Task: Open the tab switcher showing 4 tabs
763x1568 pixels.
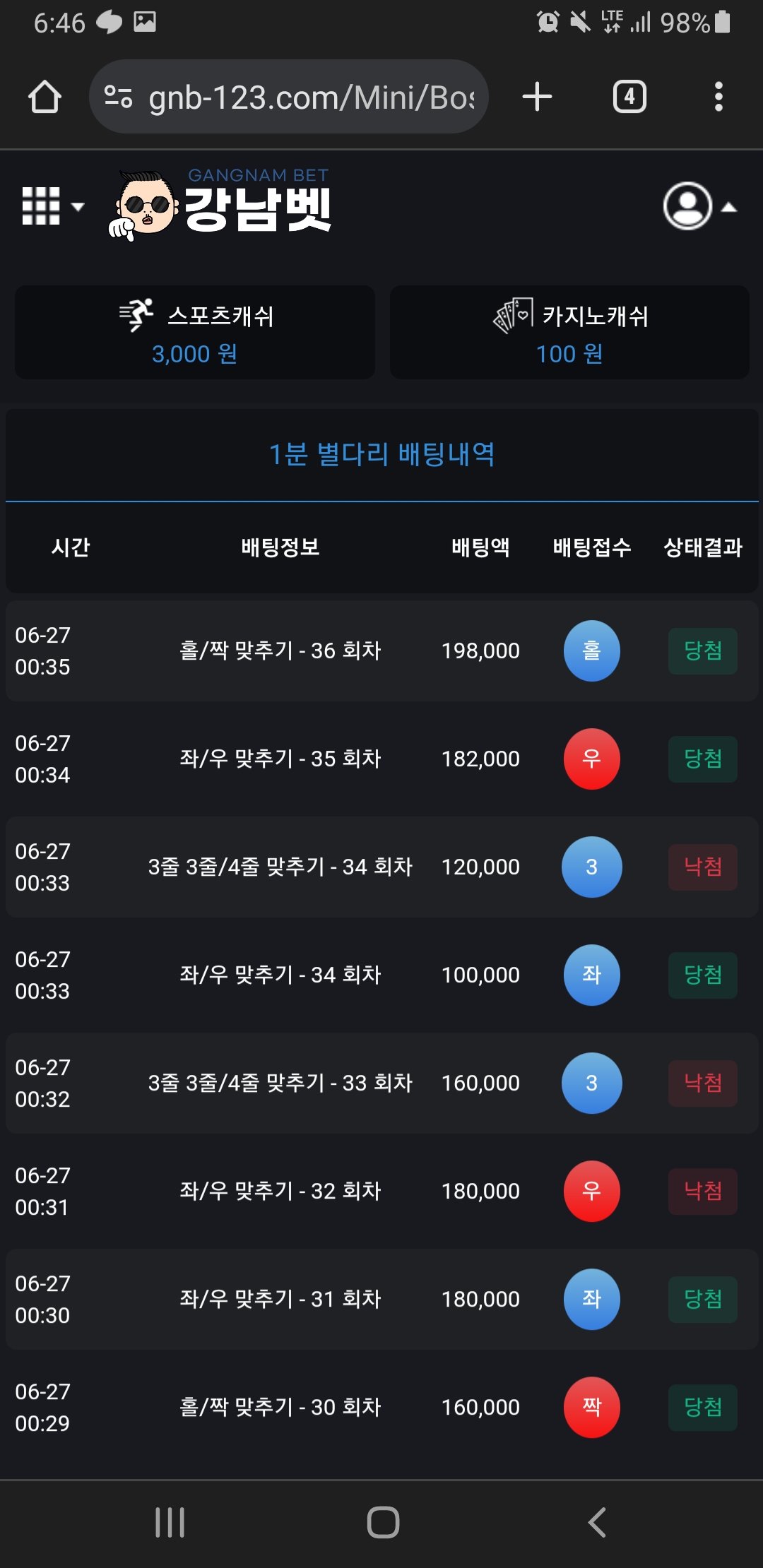Action: pos(629,97)
